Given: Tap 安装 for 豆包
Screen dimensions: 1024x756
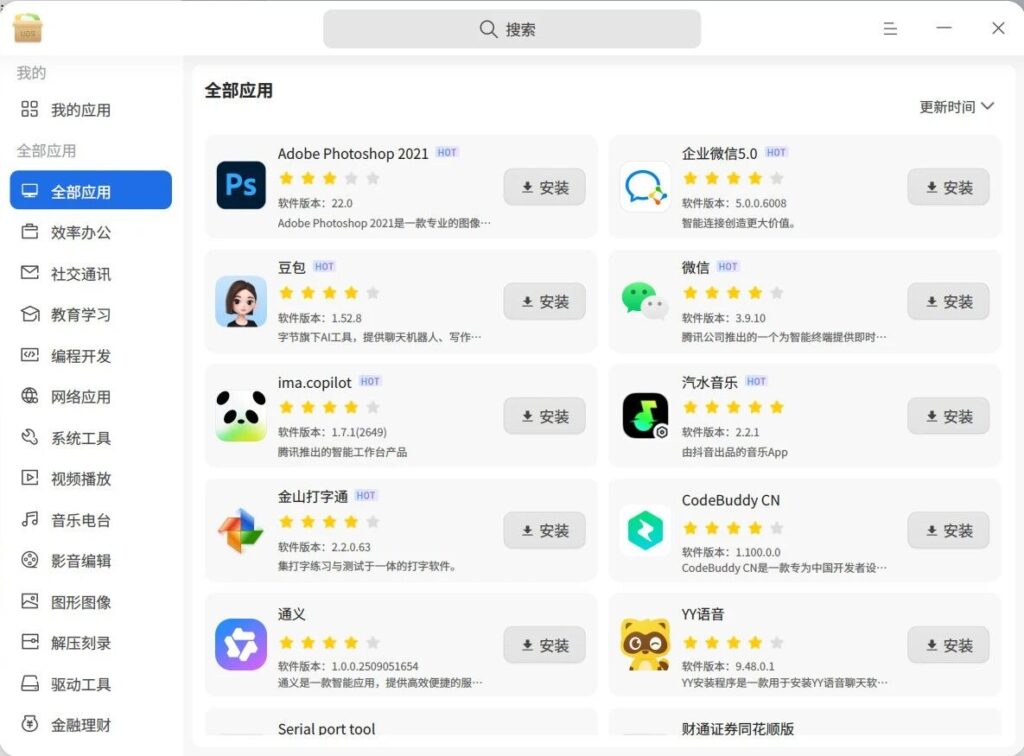Looking at the screenshot, I should (544, 301).
